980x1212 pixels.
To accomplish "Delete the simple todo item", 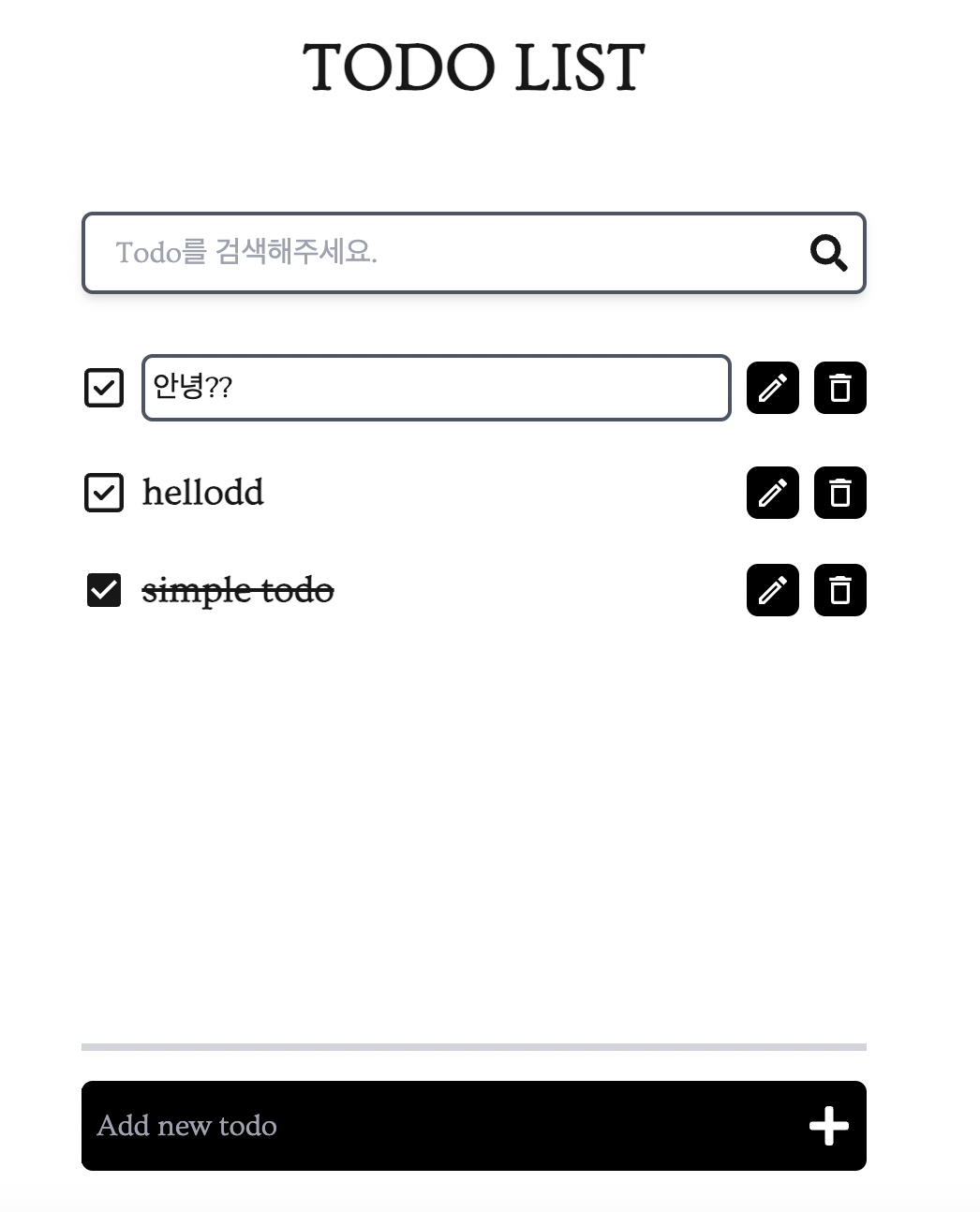I will click(839, 590).
